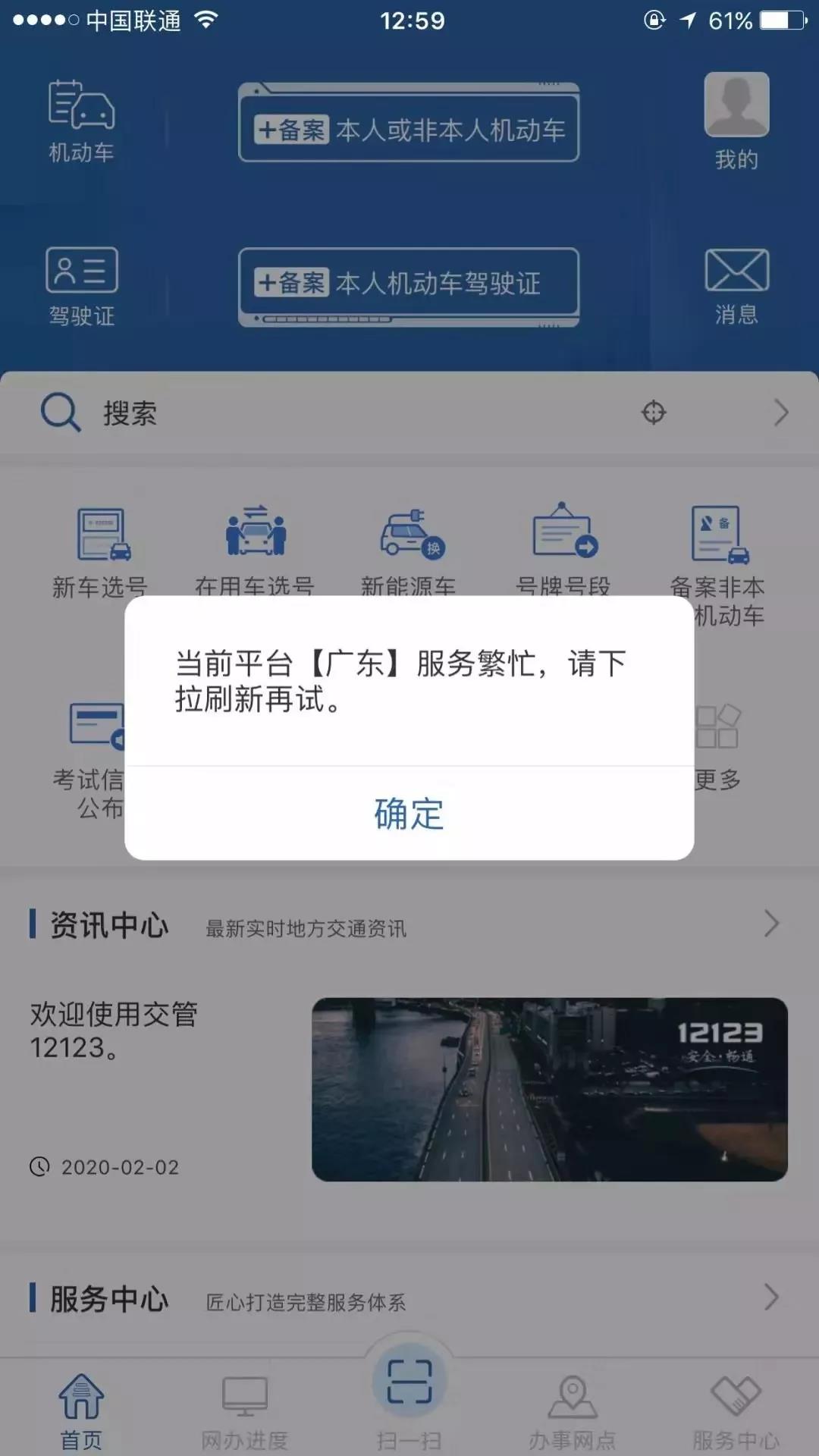Open the 机动车 section

pos(81,121)
